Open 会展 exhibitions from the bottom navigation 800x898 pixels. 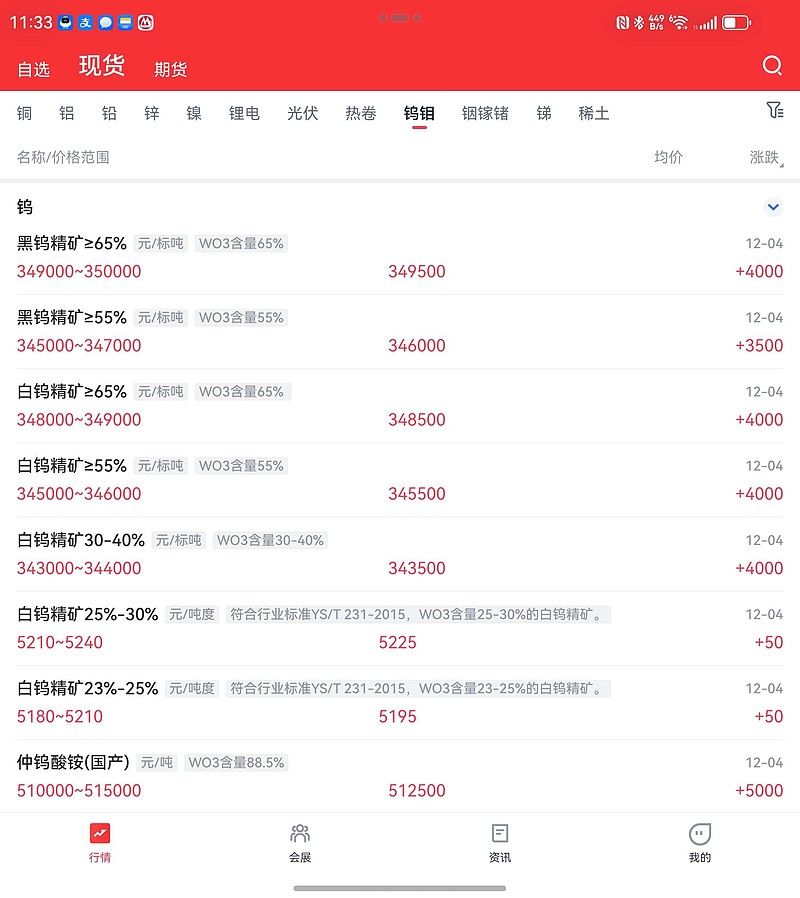coord(300,840)
